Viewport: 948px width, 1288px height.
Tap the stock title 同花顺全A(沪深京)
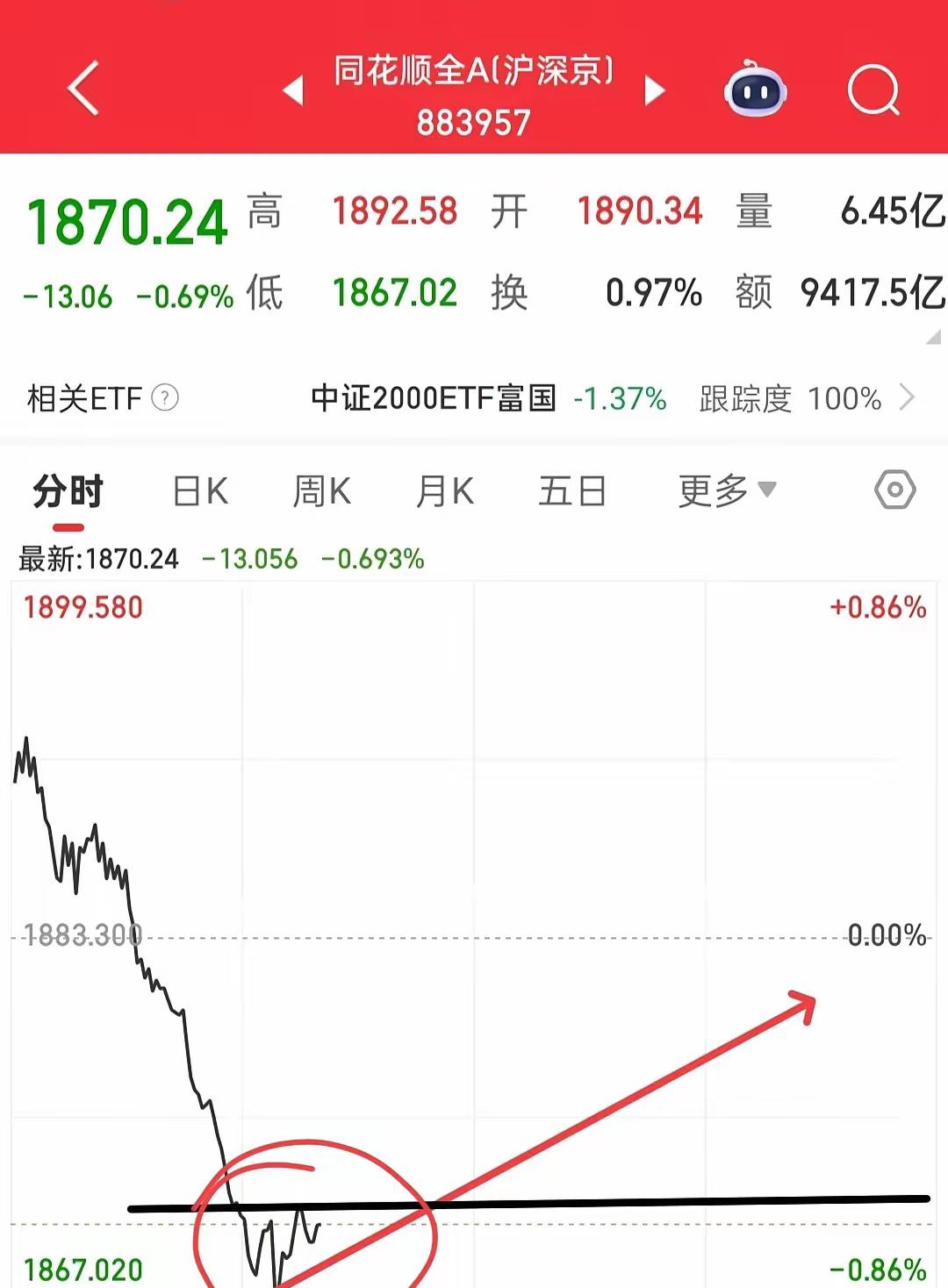point(473,75)
